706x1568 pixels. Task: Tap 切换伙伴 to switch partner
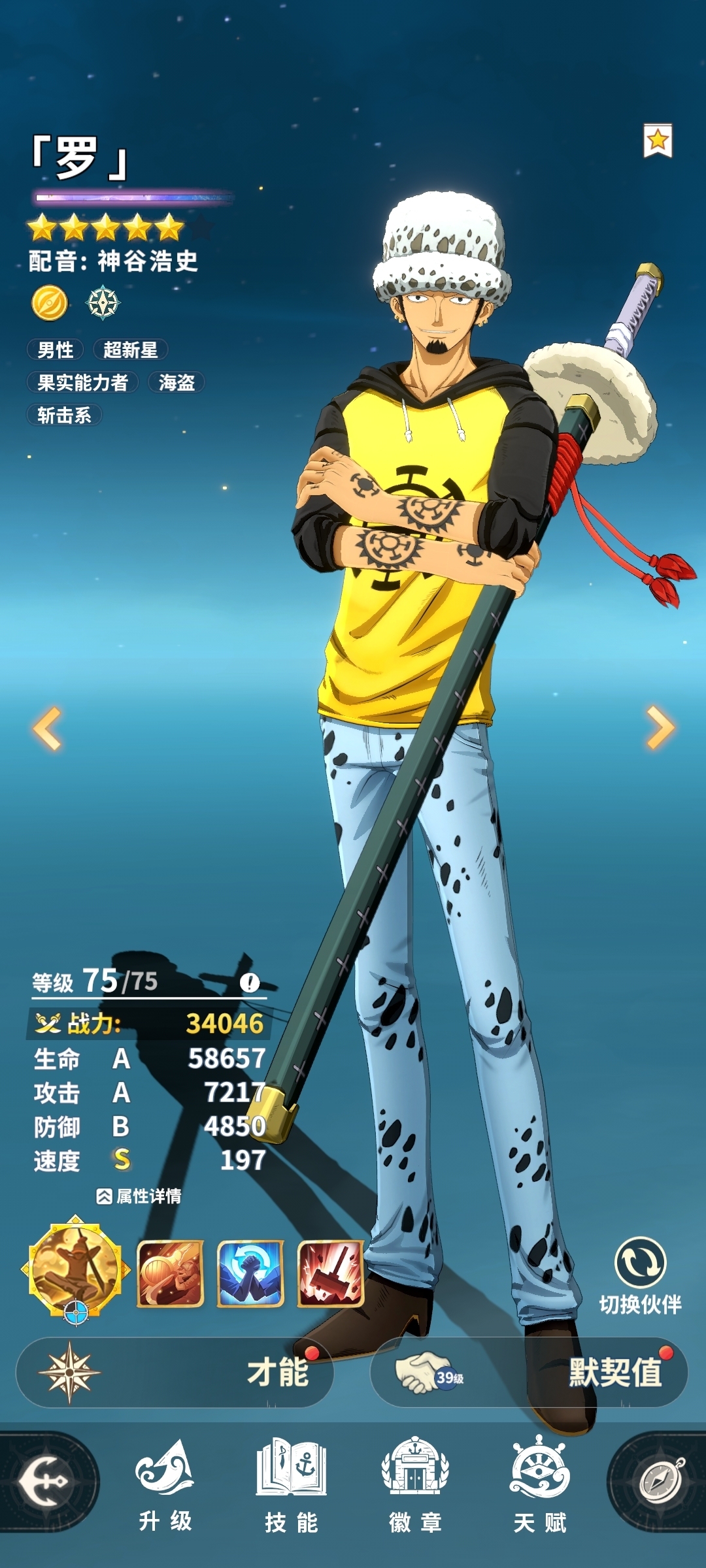(x=640, y=1276)
